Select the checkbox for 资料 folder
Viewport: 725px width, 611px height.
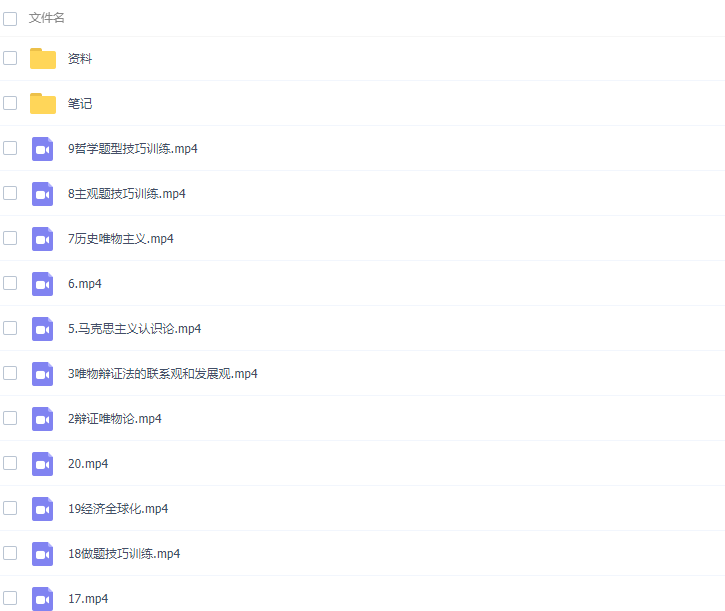10,58
